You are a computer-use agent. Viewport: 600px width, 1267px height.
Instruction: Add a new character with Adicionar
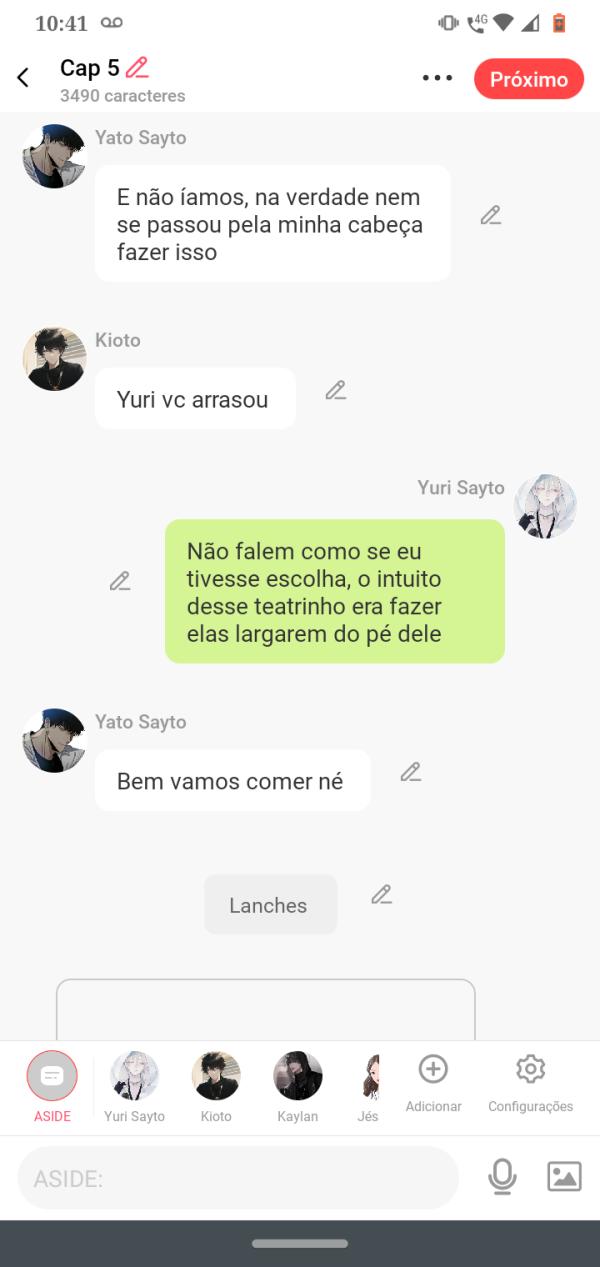tap(433, 1082)
